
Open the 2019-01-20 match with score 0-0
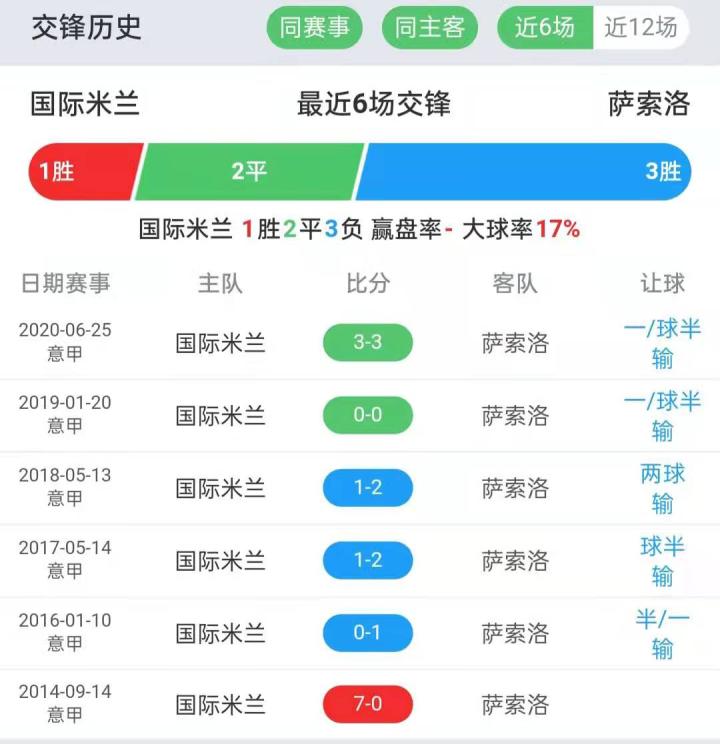[367, 415]
